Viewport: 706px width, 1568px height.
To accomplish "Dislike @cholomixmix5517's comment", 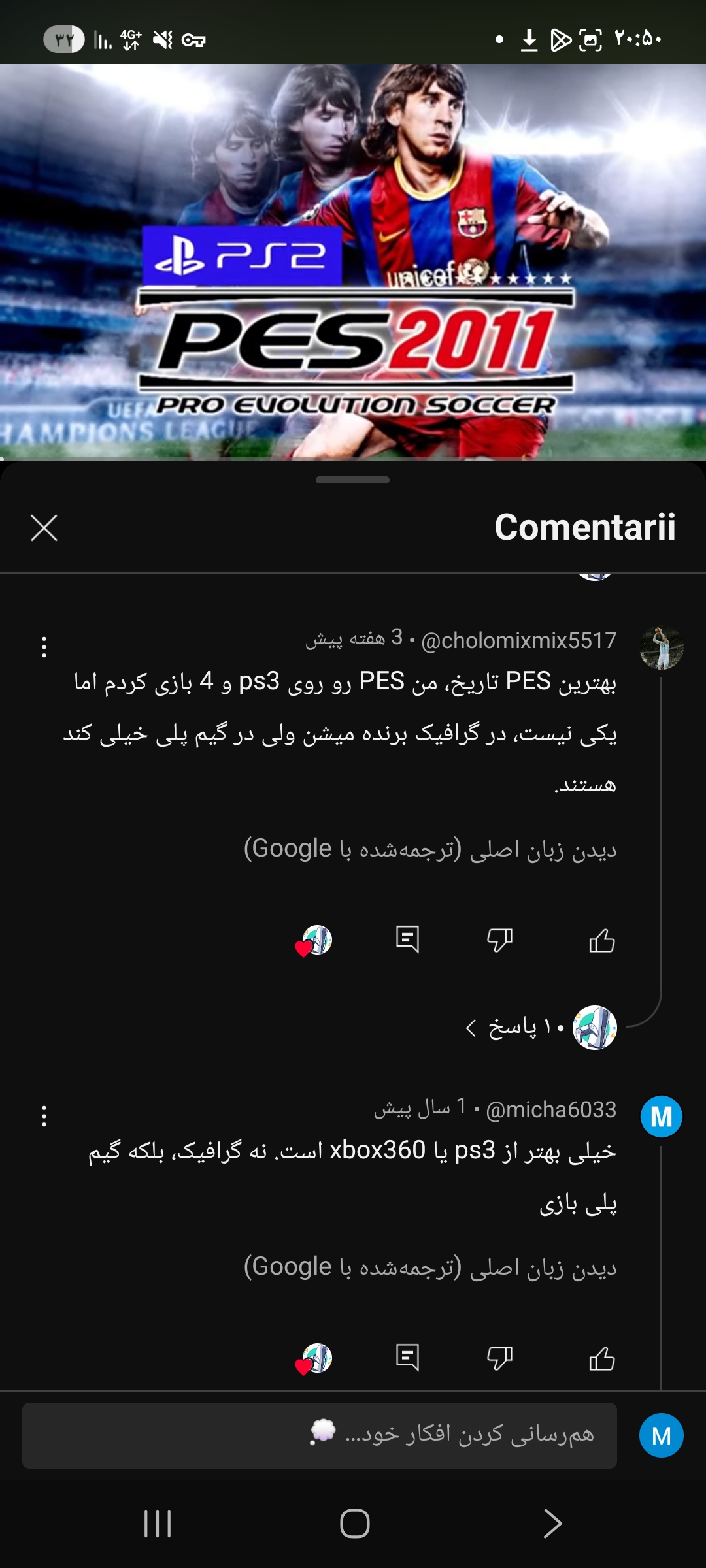I will coord(499,940).
